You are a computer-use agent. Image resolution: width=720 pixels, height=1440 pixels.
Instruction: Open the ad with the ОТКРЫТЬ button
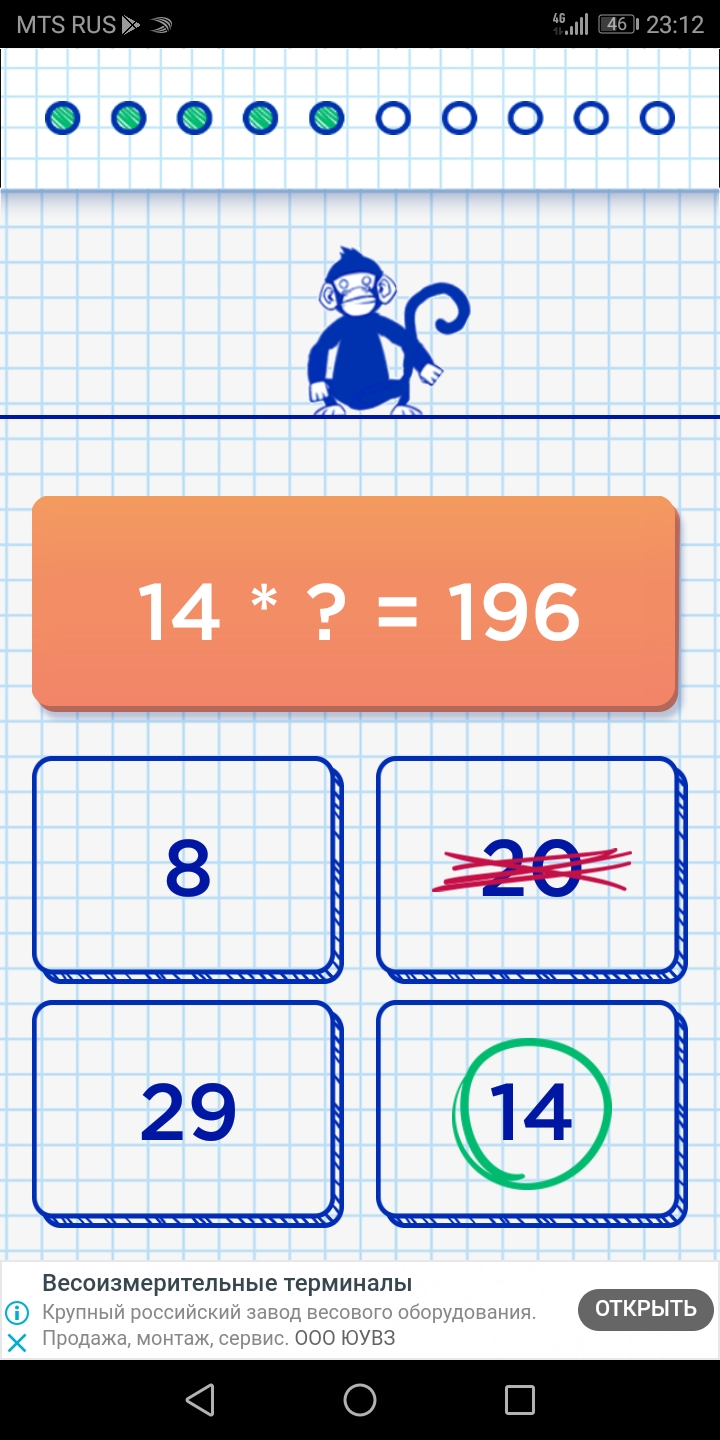[x=645, y=1309]
